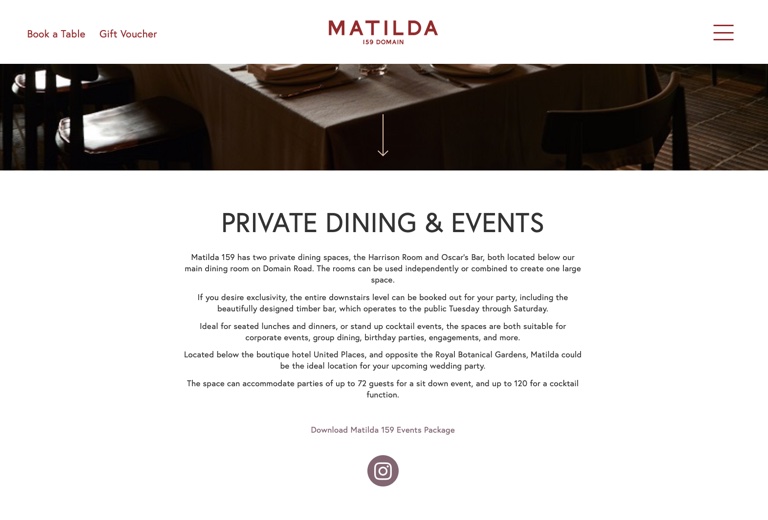Viewport: 768px width, 520px height.
Task: Open the Instagram profile icon
Action: coord(383,471)
